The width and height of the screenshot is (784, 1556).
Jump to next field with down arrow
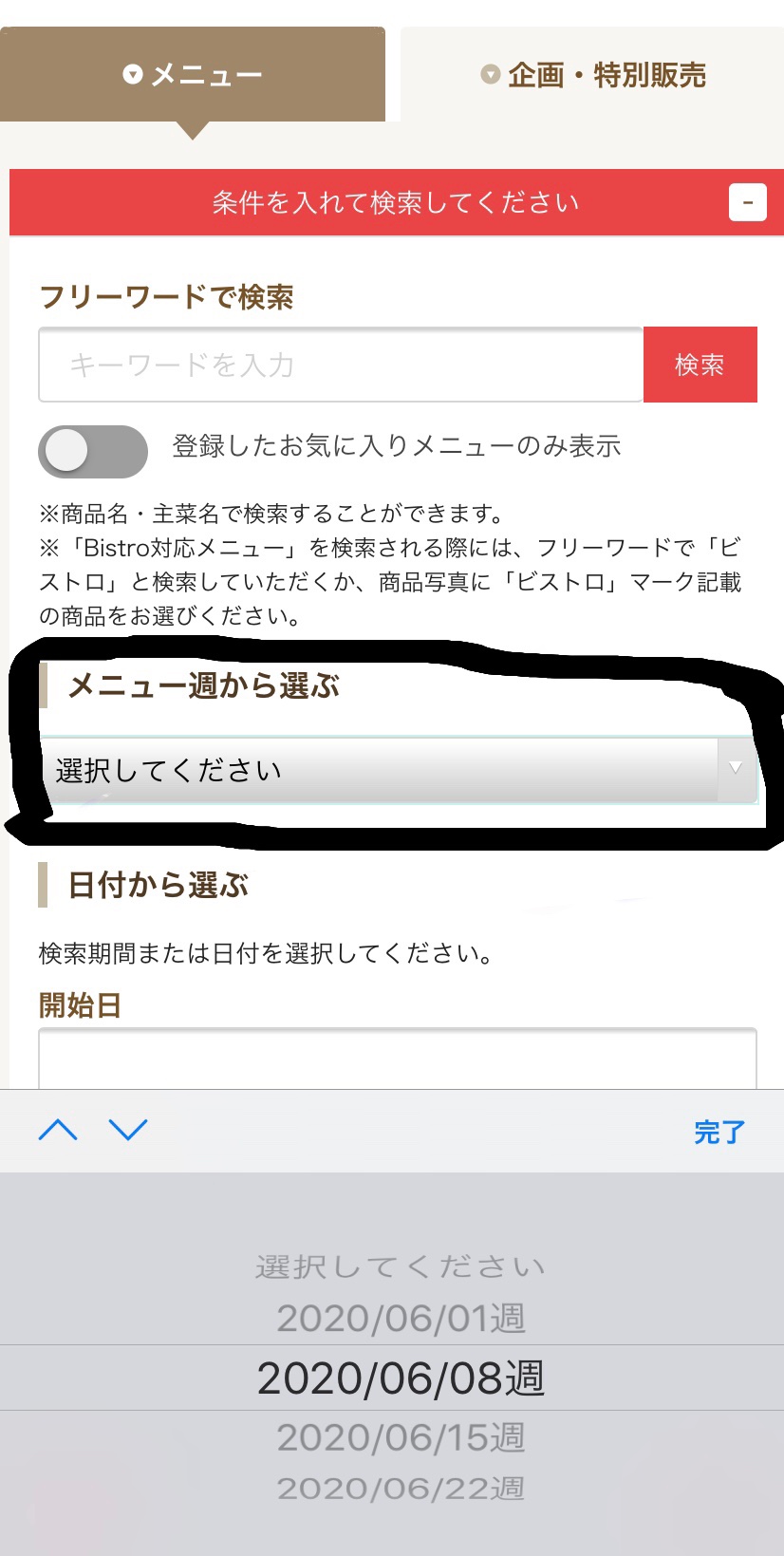[x=128, y=1130]
